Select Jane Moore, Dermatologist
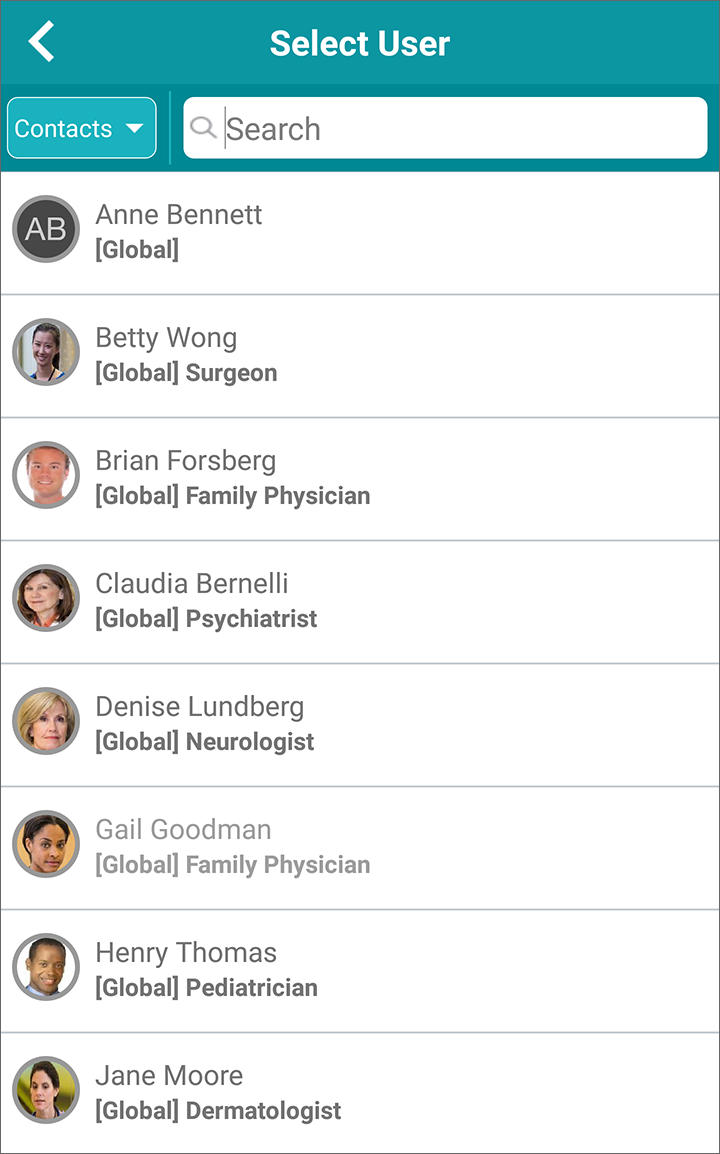 click(360, 1093)
